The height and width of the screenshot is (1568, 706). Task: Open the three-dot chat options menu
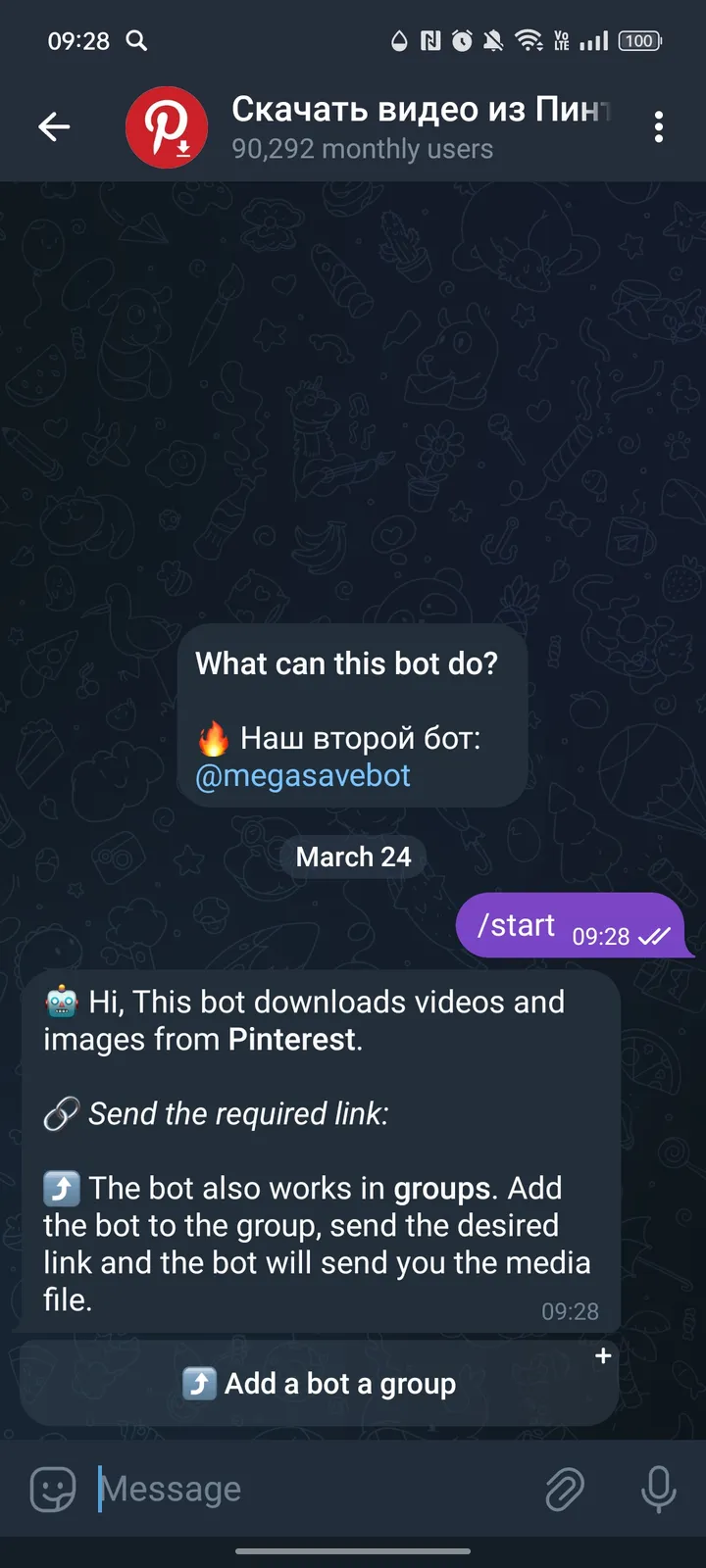[x=659, y=127]
